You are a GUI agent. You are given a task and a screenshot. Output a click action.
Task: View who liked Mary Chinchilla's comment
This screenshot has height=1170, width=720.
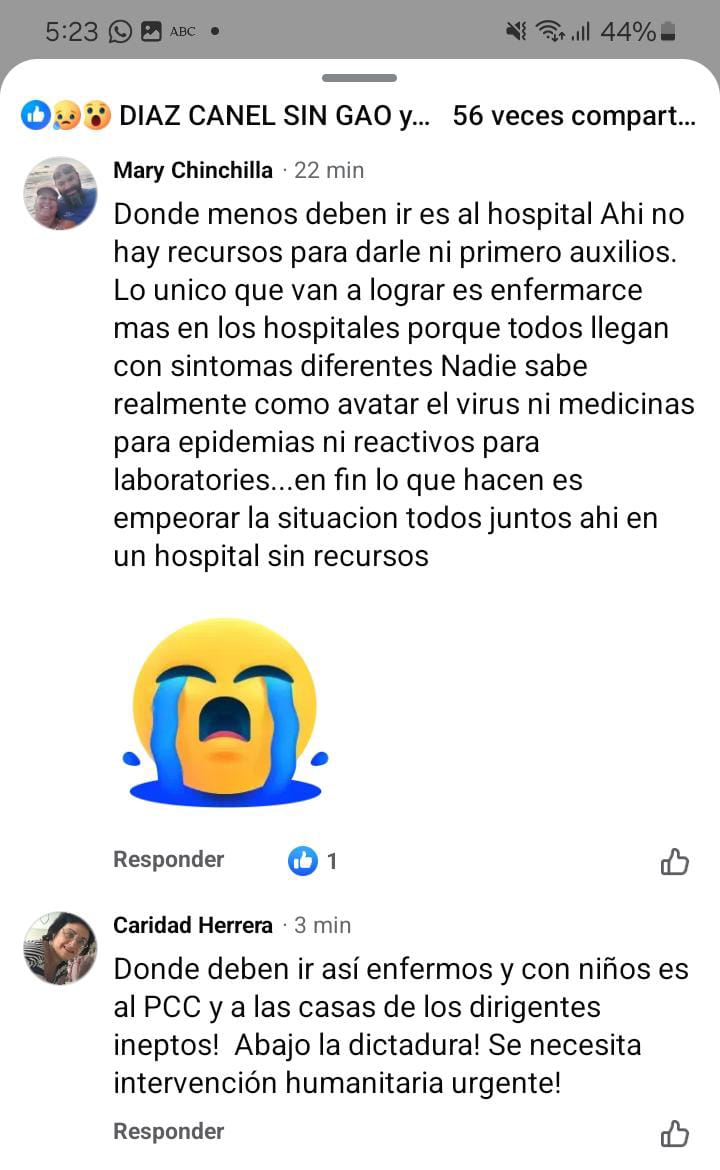pos(313,860)
